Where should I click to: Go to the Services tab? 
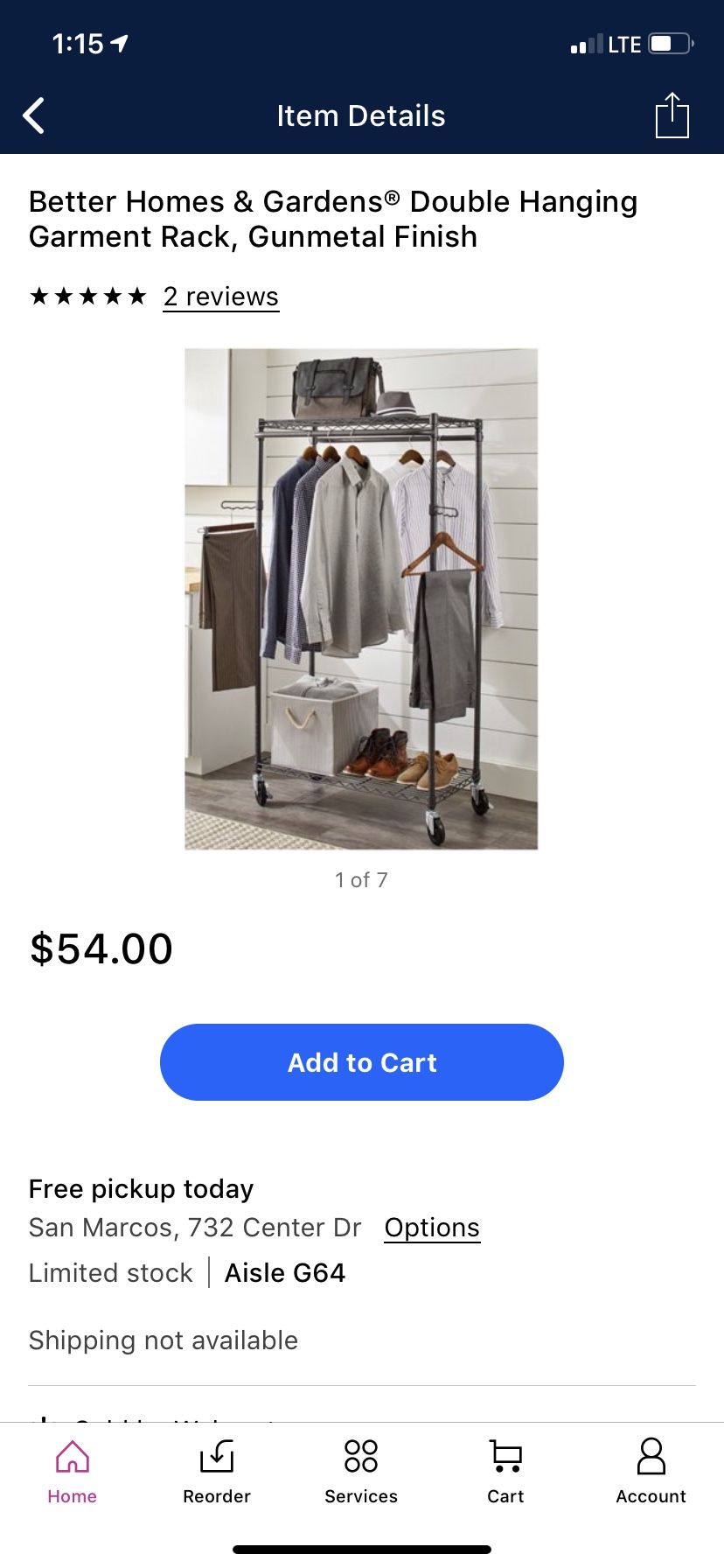click(361, 1472)
